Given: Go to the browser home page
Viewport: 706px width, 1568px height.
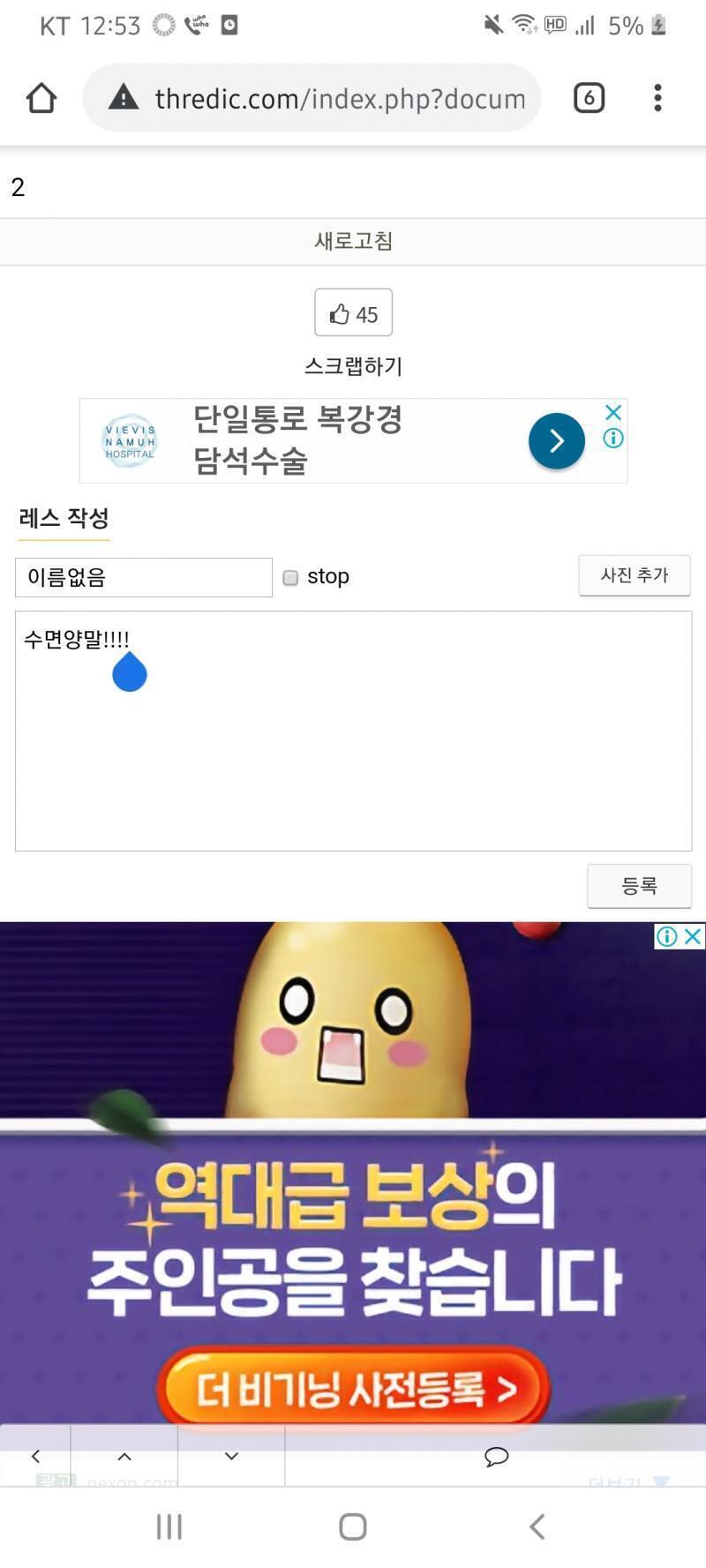Looking at the screenshot, I should pyautogui.click(x=41, y=98).
